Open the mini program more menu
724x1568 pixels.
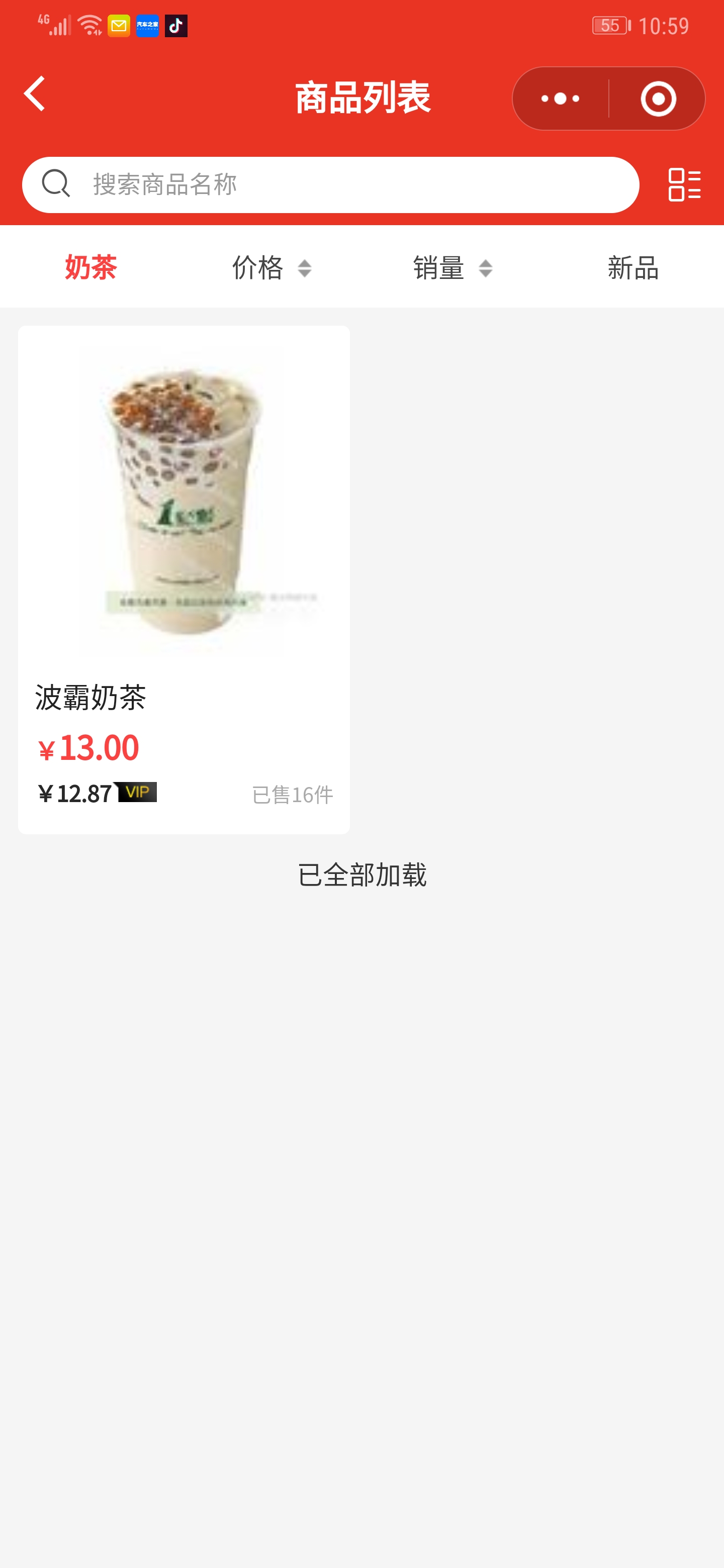pyautogui.click(x=560, y=99)
